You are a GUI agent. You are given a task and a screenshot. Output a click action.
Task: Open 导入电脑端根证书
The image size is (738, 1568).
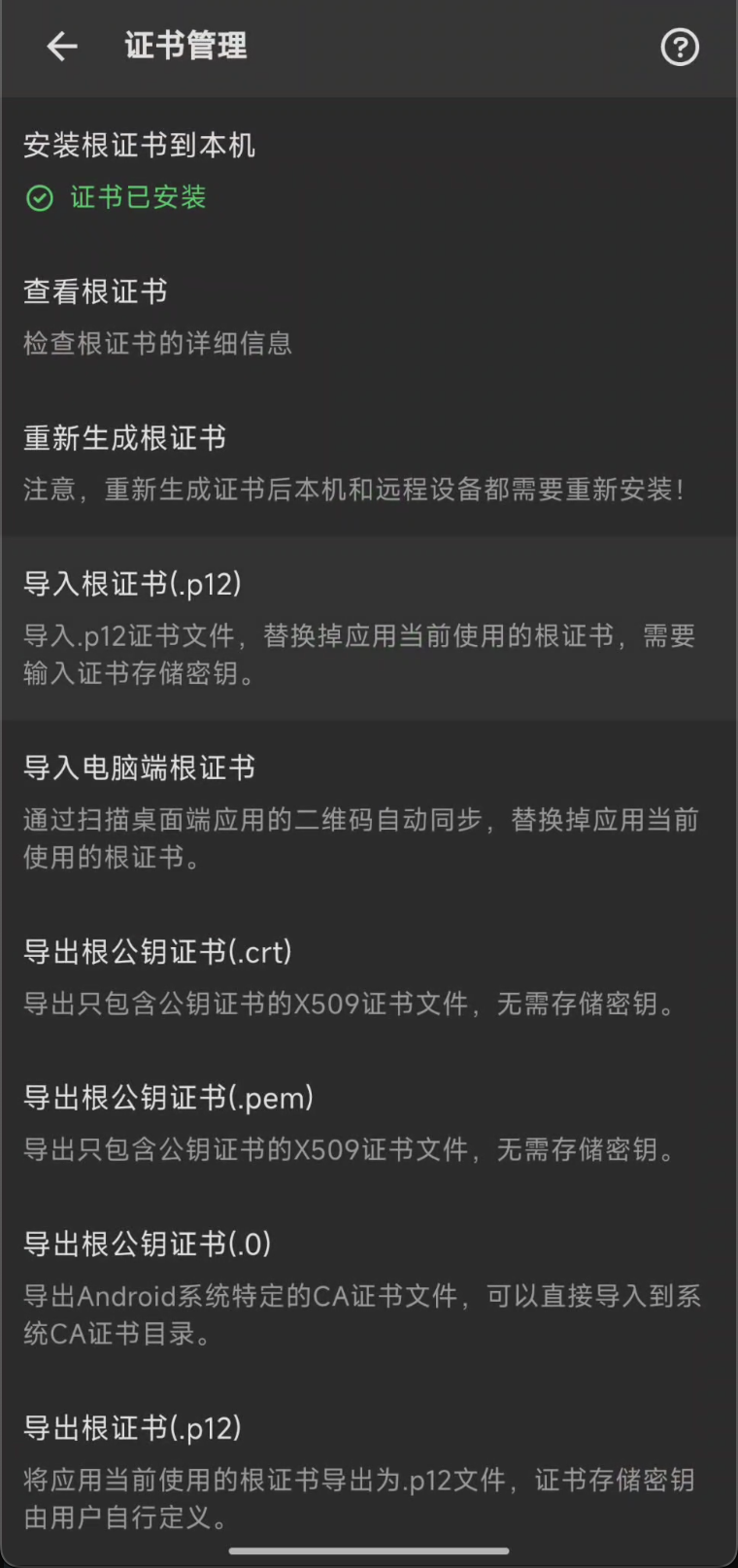pos(369,812)
